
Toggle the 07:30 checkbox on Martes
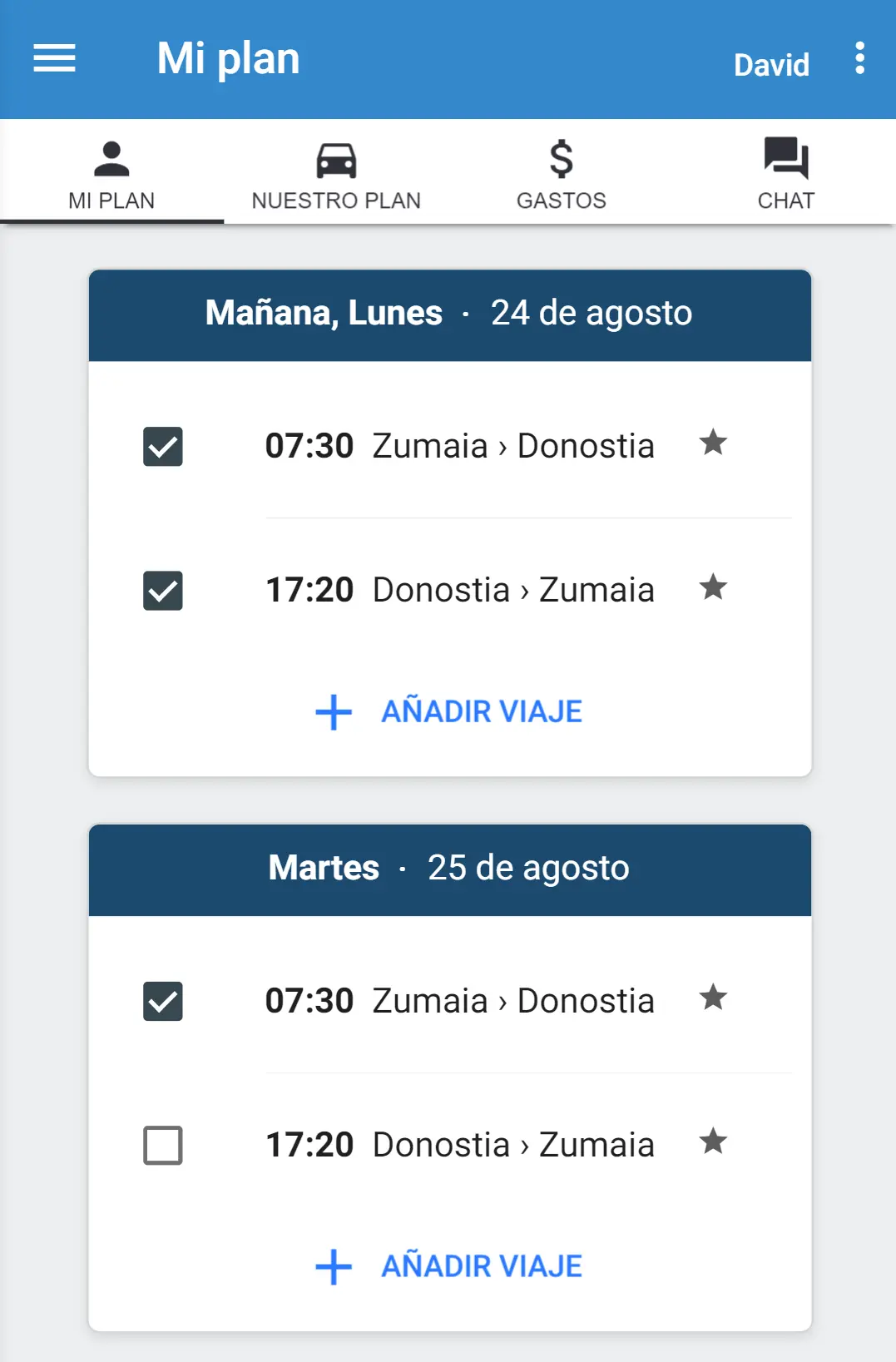162,1002
